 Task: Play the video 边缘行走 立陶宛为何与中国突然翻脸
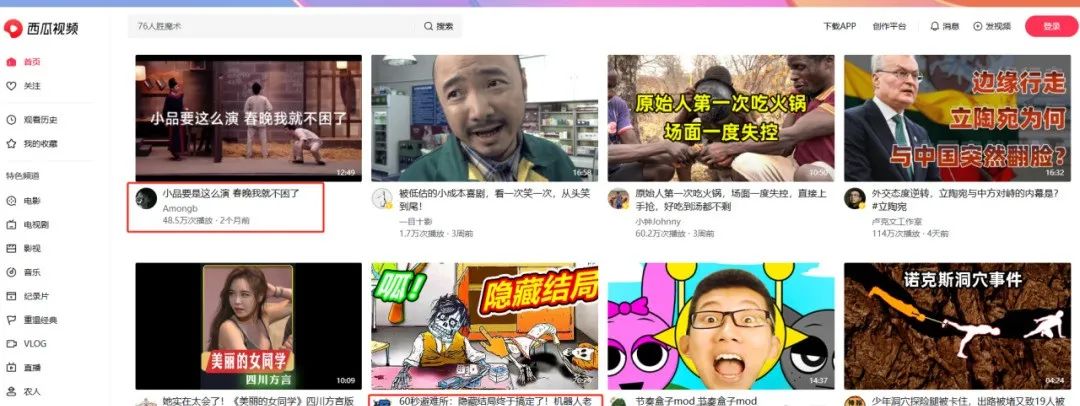(956, 117)
